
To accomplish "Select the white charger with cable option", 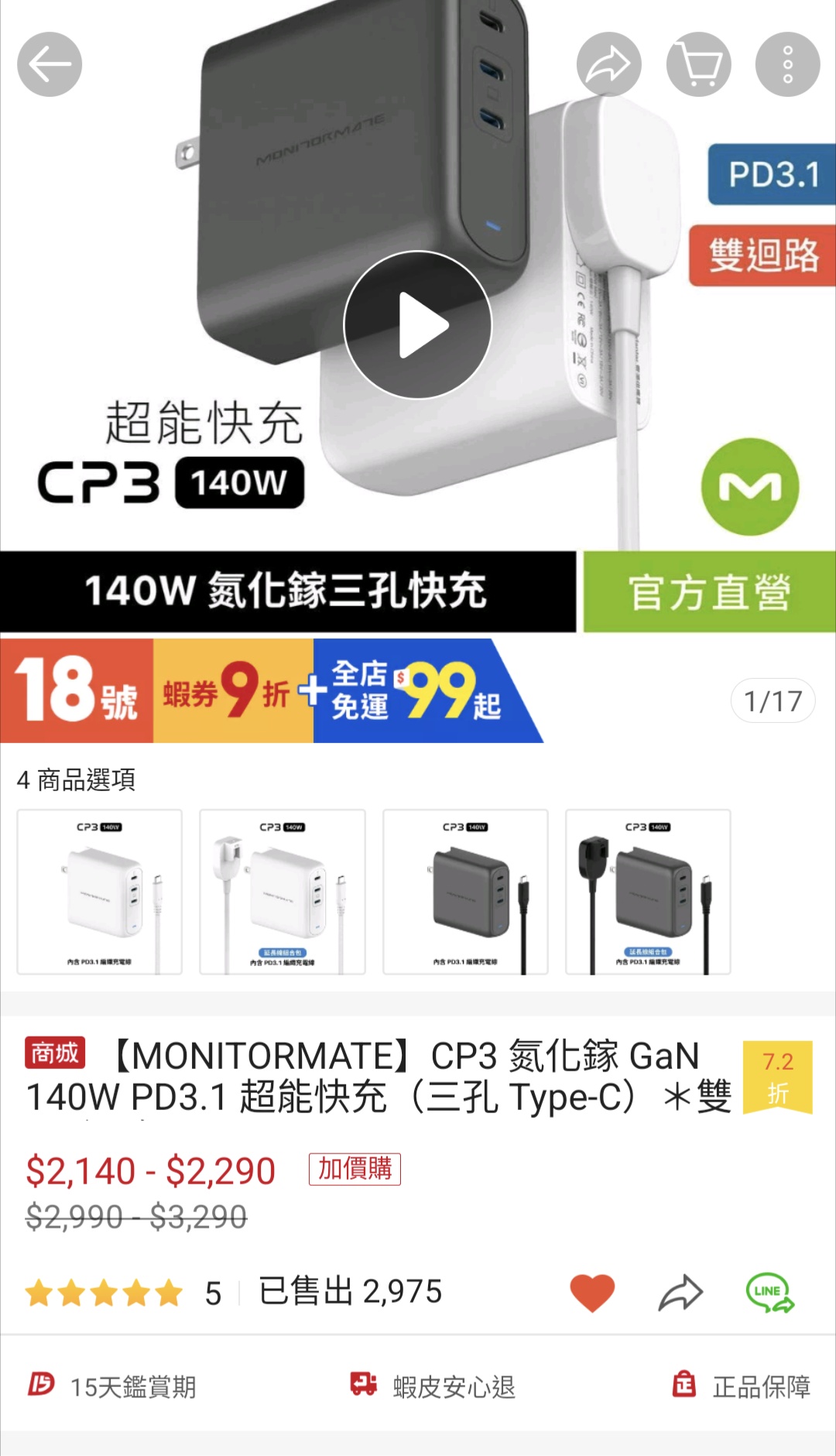I will [x=100, y=892].
